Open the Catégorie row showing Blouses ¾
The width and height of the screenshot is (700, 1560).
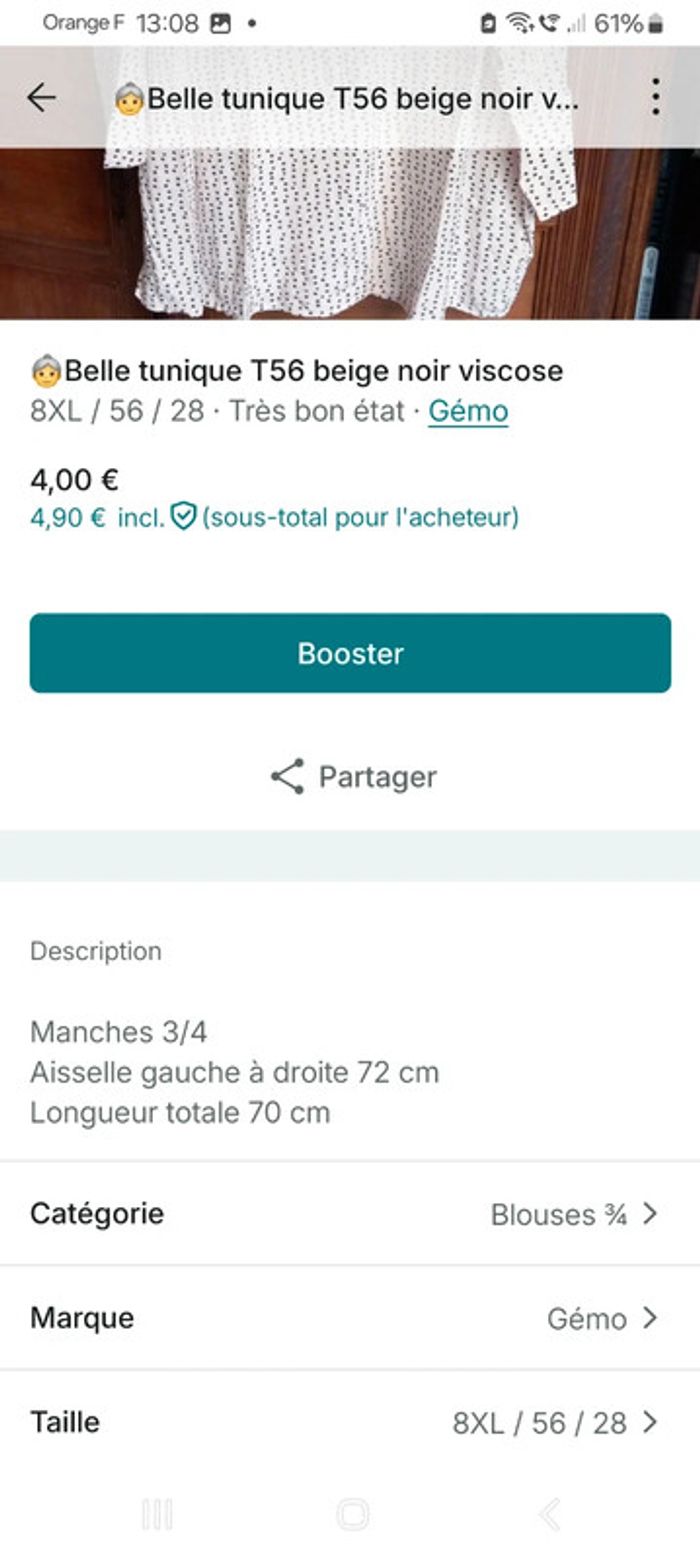pos(350,1214)
